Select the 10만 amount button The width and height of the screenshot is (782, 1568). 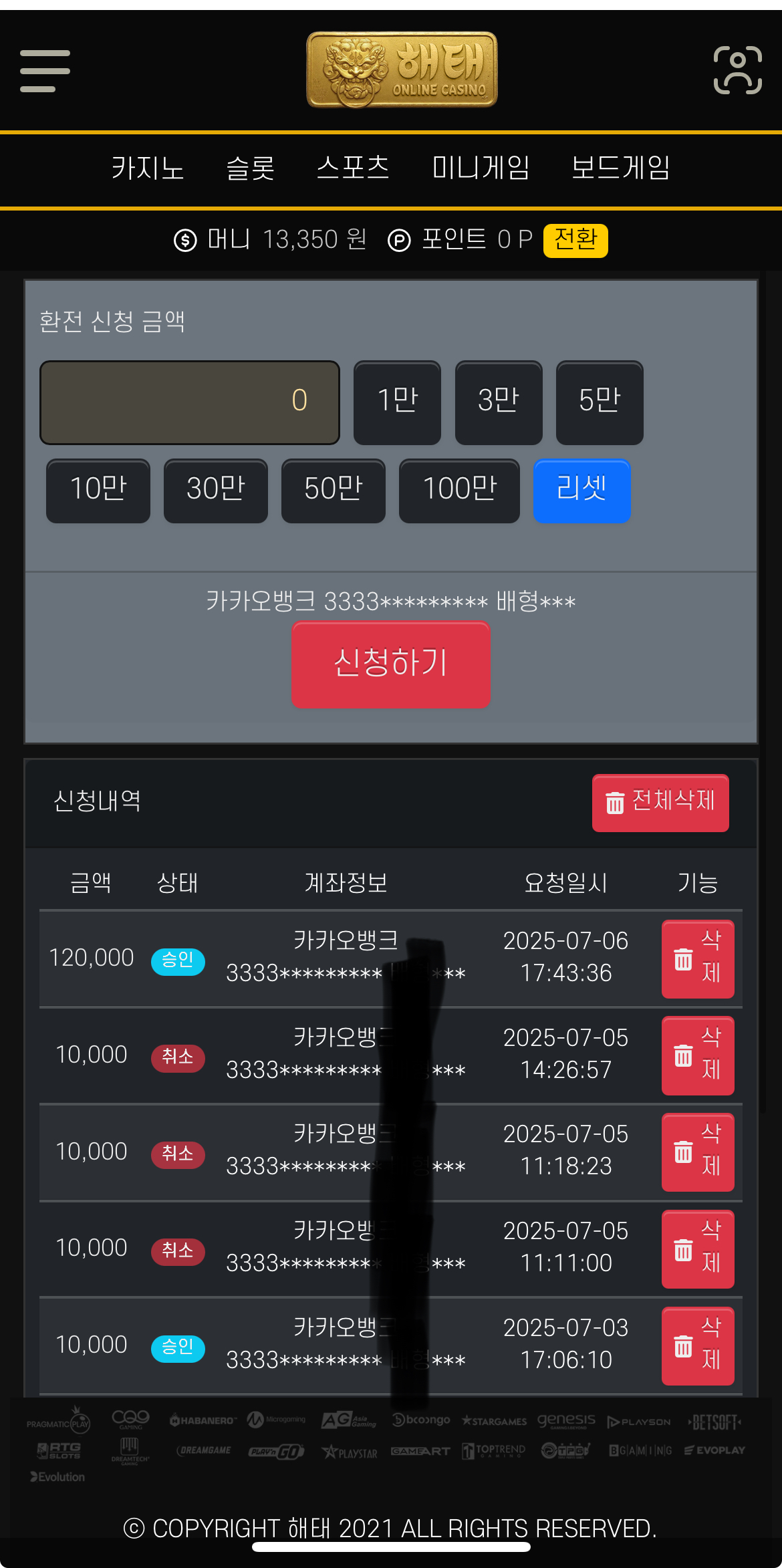click(98, 491)
